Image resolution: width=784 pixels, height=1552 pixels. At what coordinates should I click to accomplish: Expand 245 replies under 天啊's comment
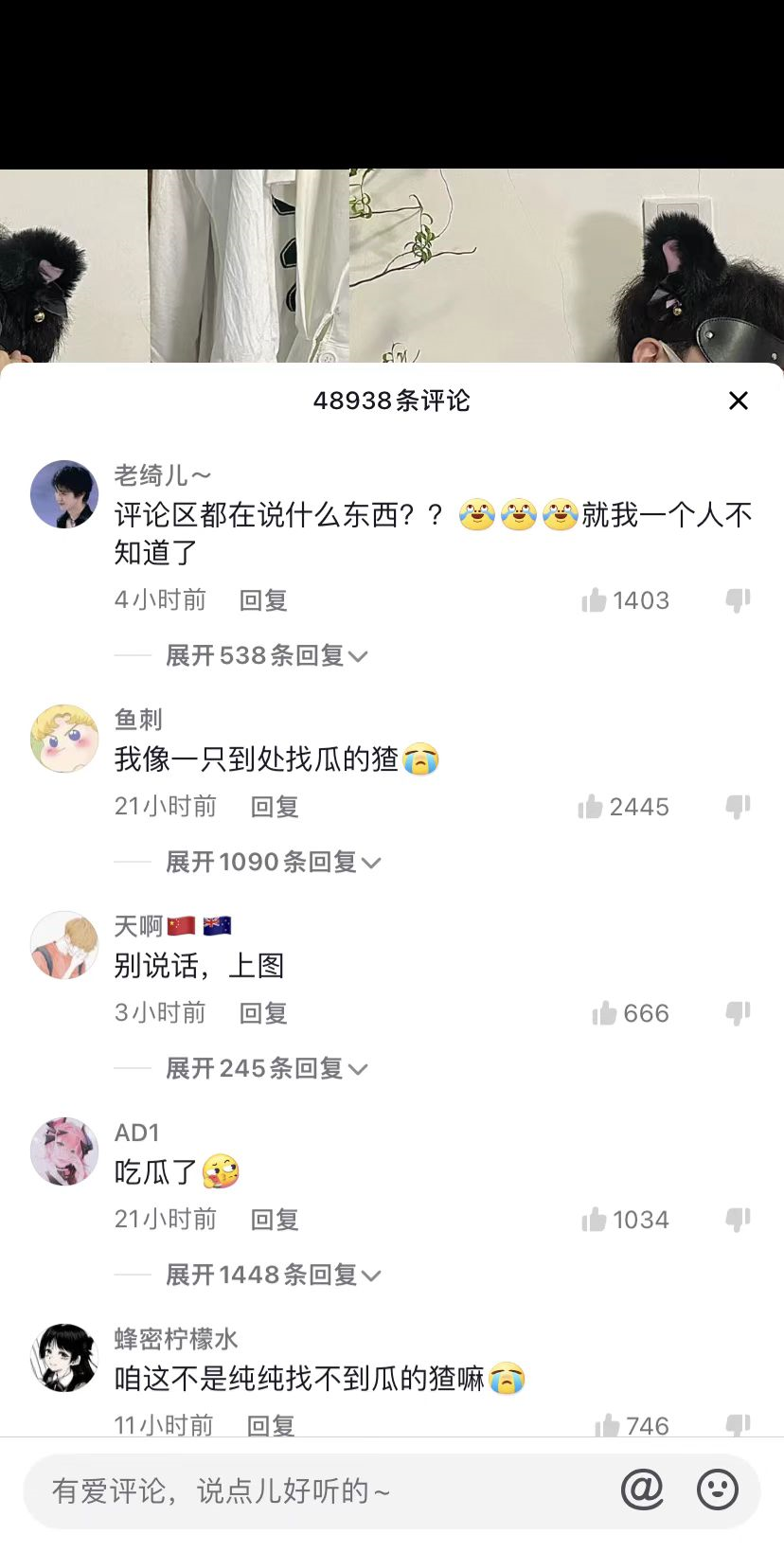click(266, 1068)
